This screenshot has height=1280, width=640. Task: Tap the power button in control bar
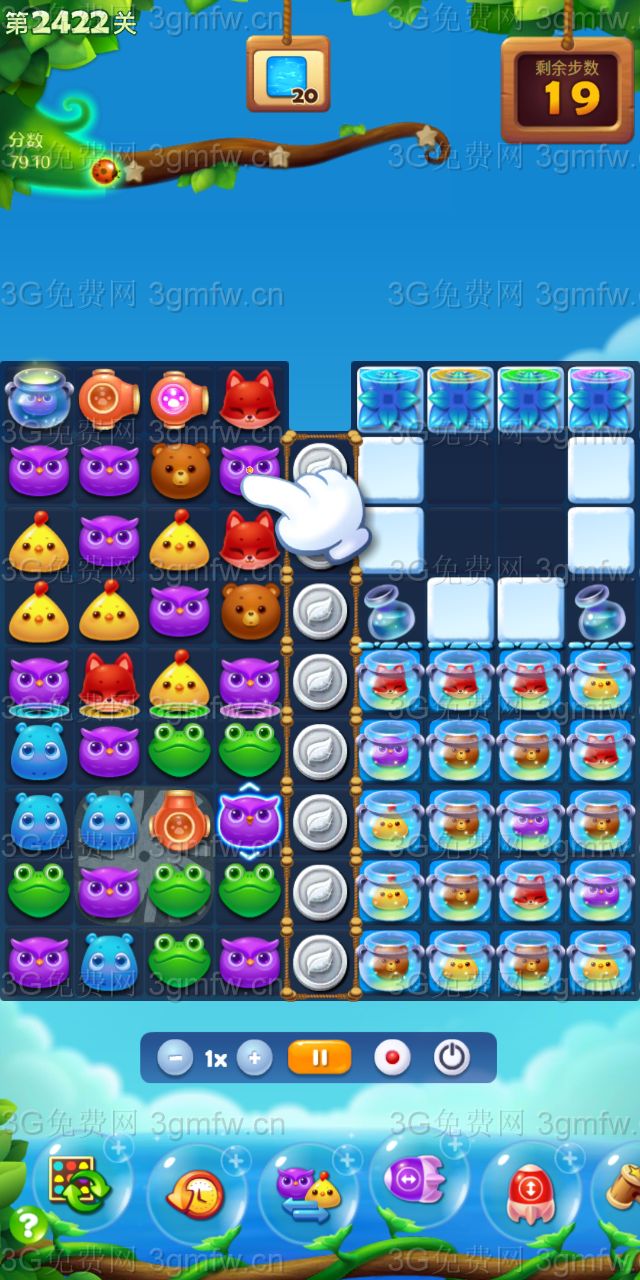click(x=452, y=1058)
